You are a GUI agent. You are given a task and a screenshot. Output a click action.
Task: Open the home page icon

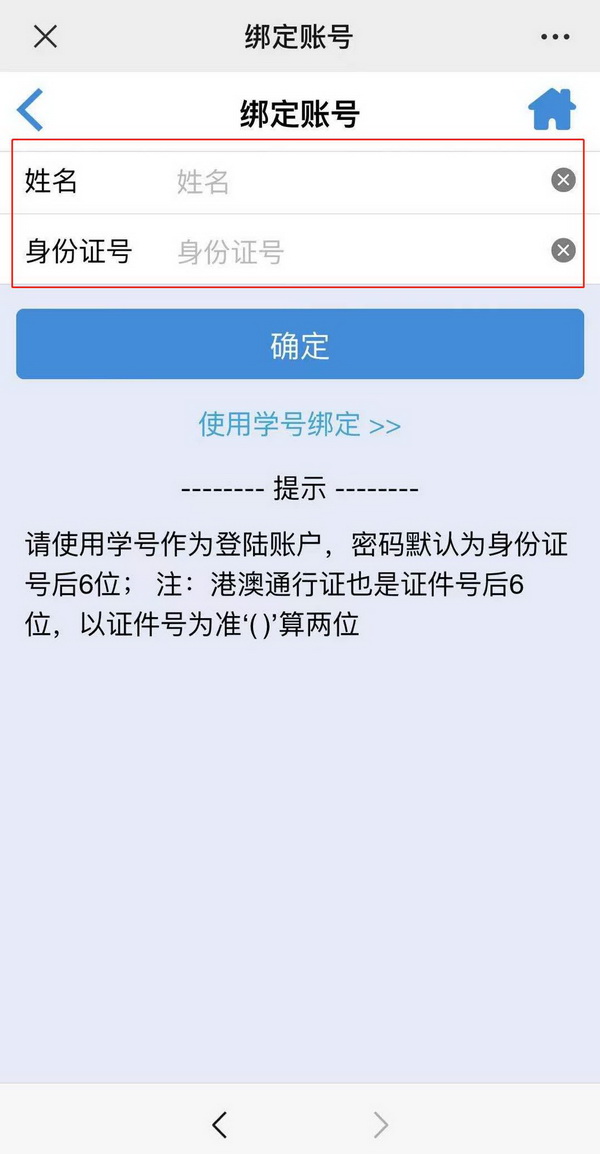[x=553, y=110]
